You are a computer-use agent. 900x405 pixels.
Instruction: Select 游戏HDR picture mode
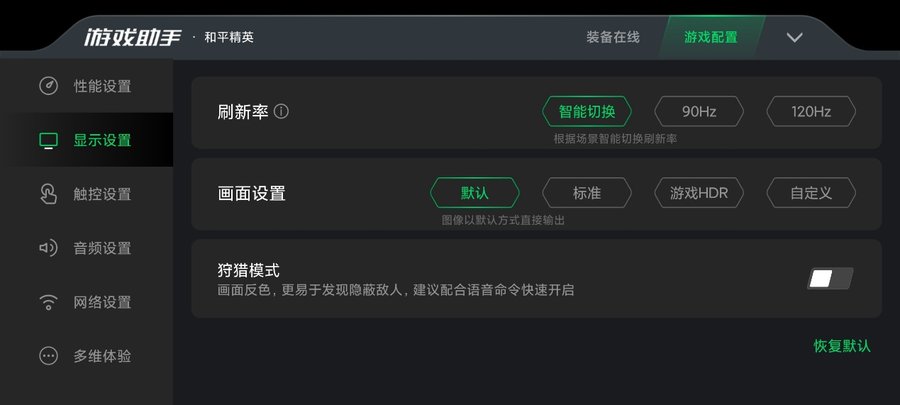point(699,193)
